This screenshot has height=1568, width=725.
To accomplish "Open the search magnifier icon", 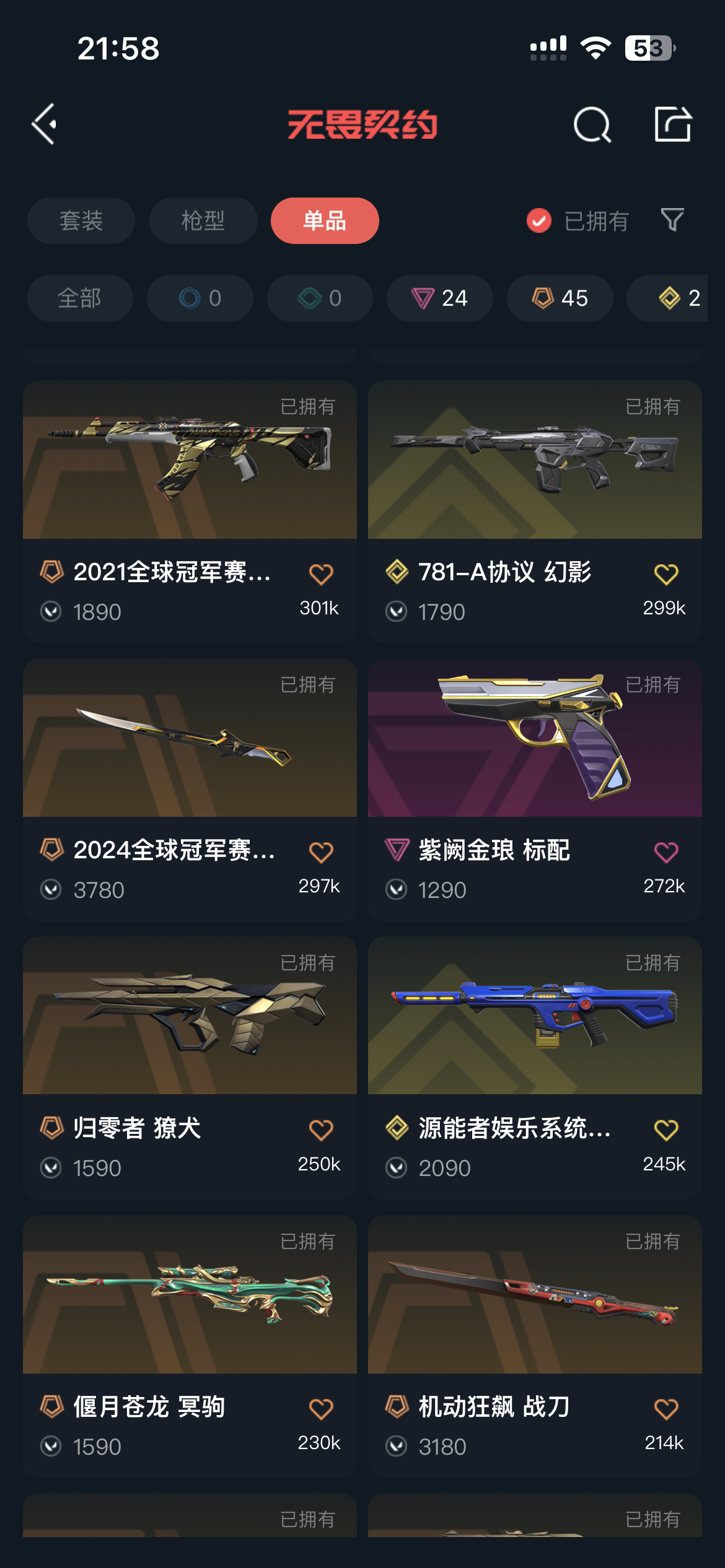I will [592, 124].
